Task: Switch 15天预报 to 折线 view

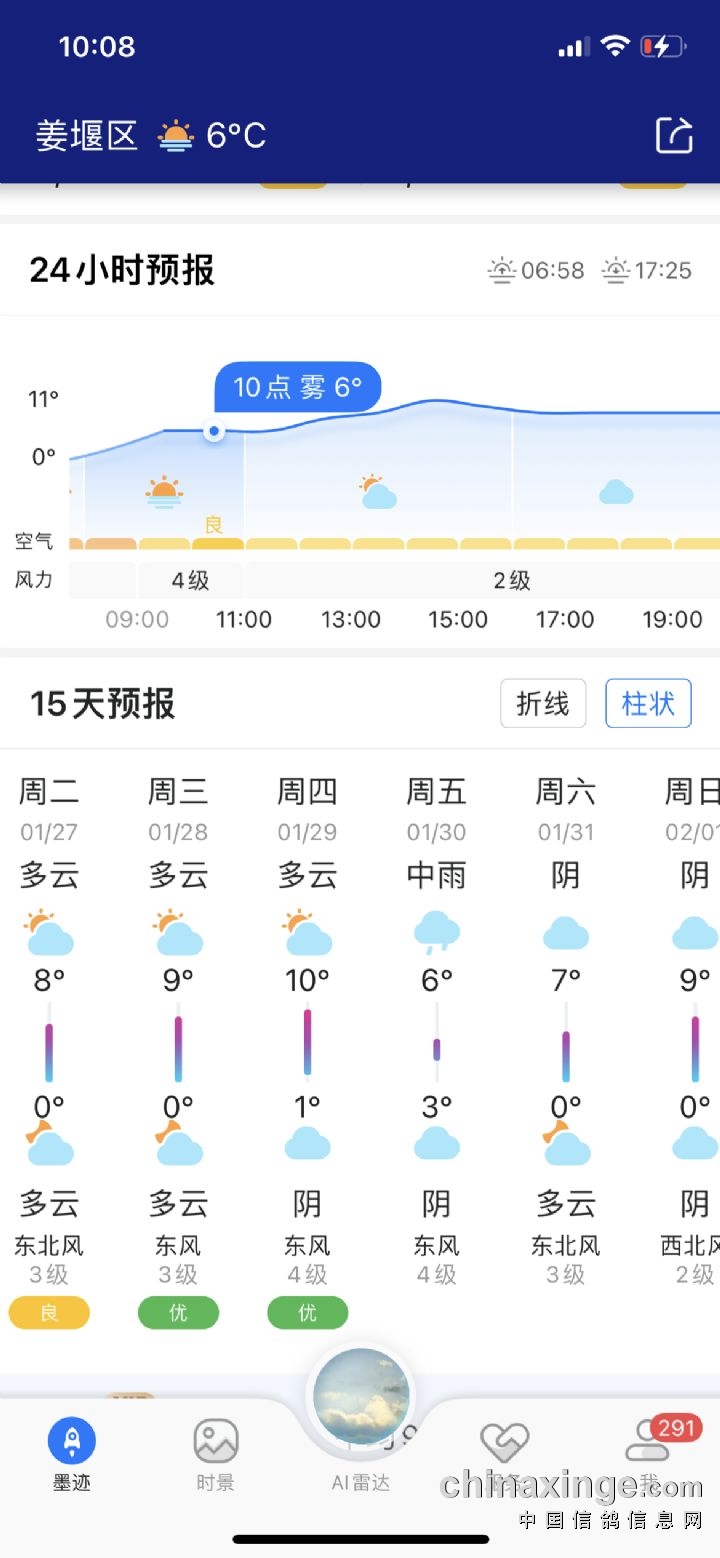Action: [542, 704]
